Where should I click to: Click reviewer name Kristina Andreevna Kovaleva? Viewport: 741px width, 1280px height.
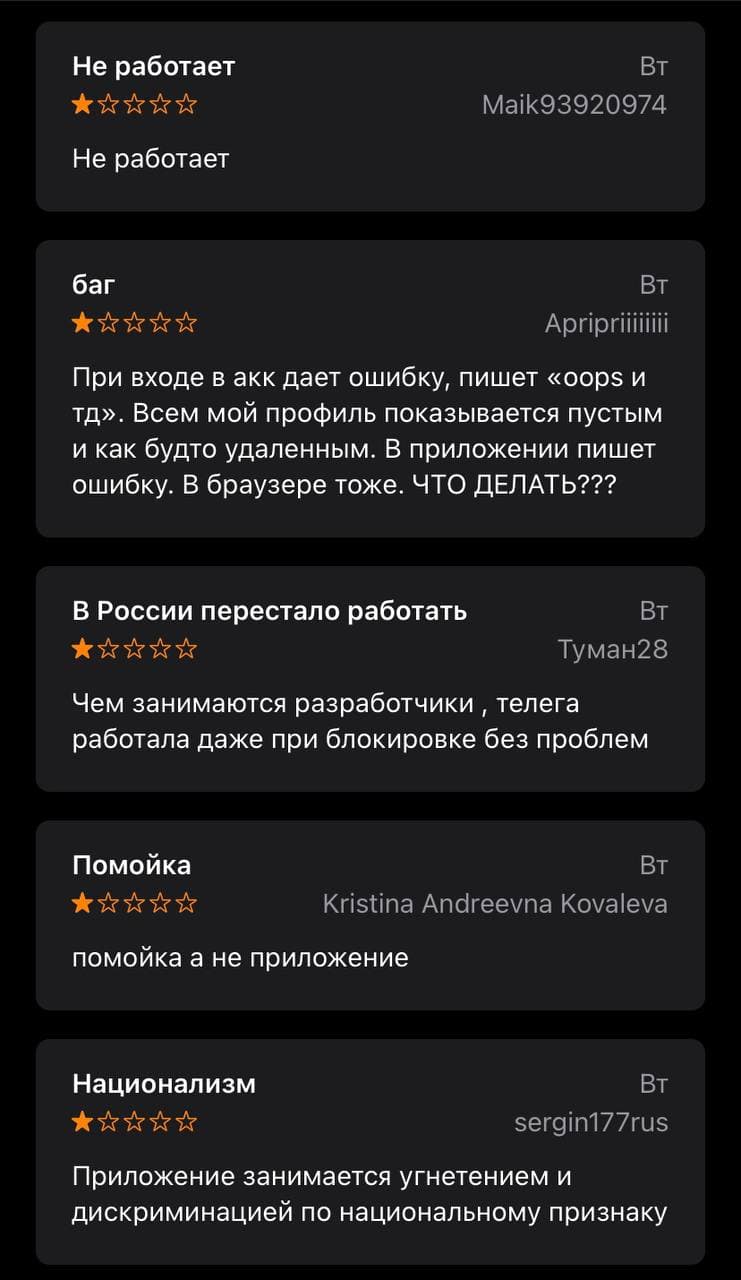point(495,902)
